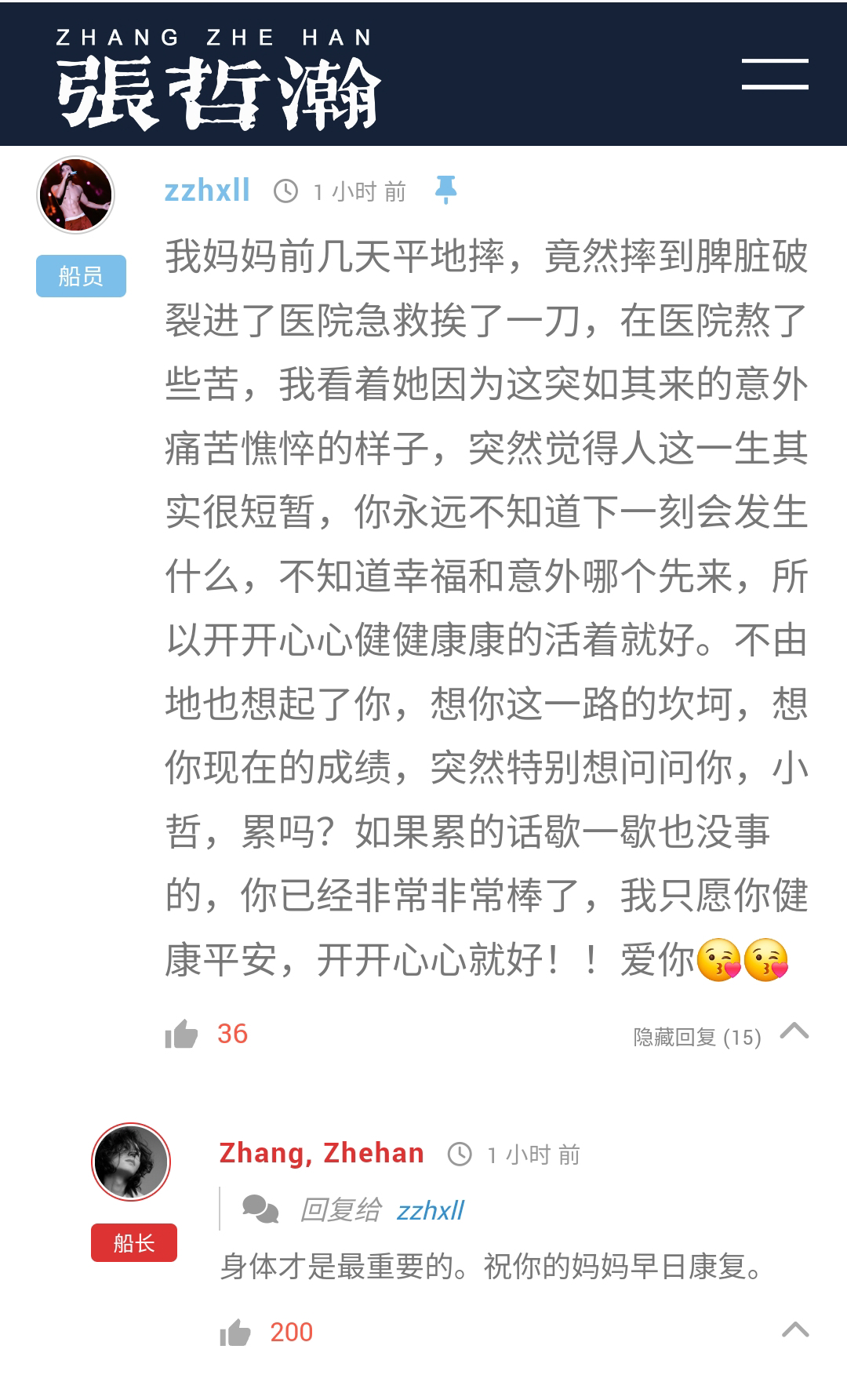The width and height of the screenshot is (847, 1400).
Task: Like Zhang Zhehan's reply
Action: [x=235, y=1332]
